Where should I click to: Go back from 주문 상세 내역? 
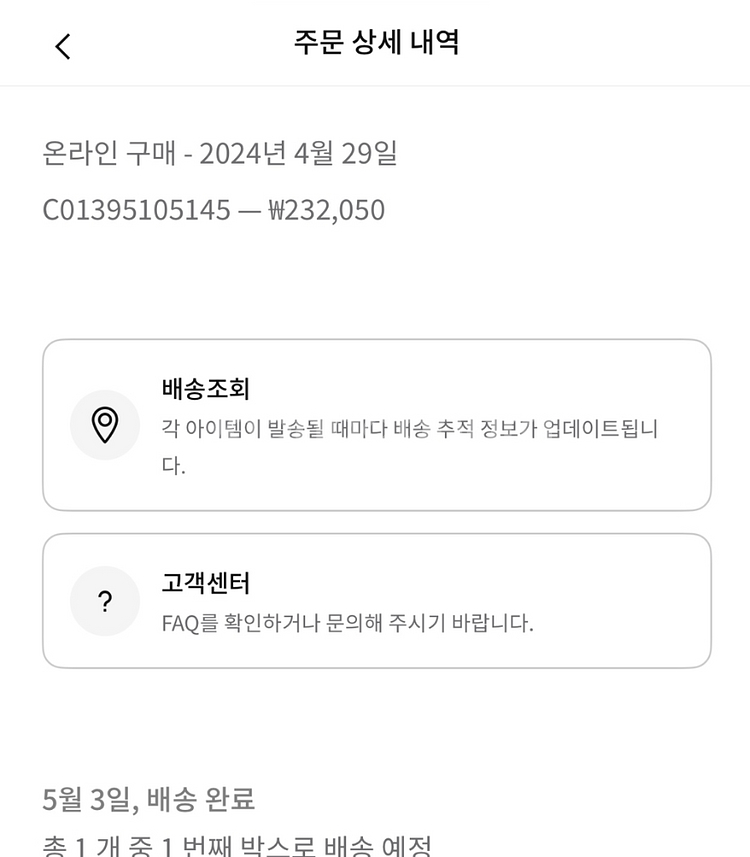point(63,46)
